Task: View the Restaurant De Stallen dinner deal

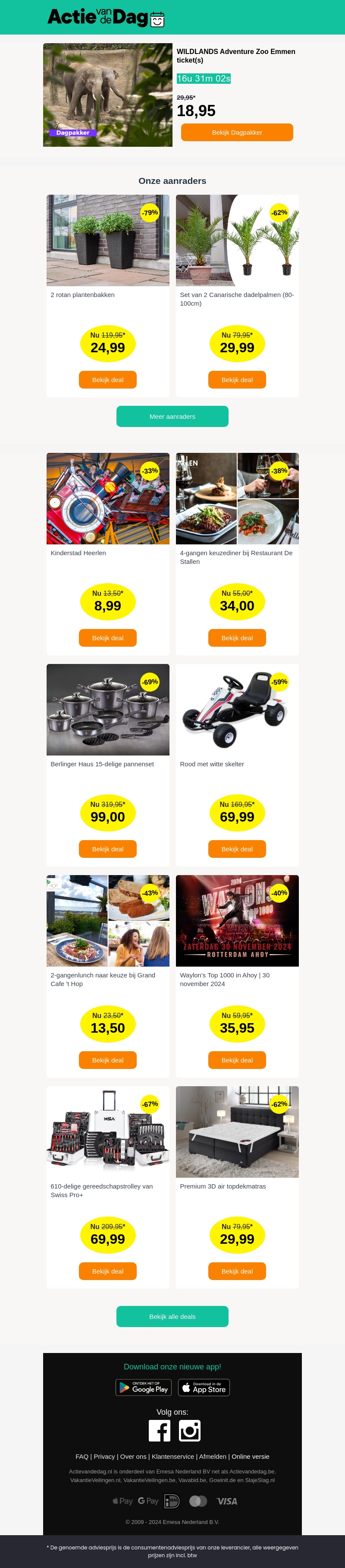Action: click(237, 638)
